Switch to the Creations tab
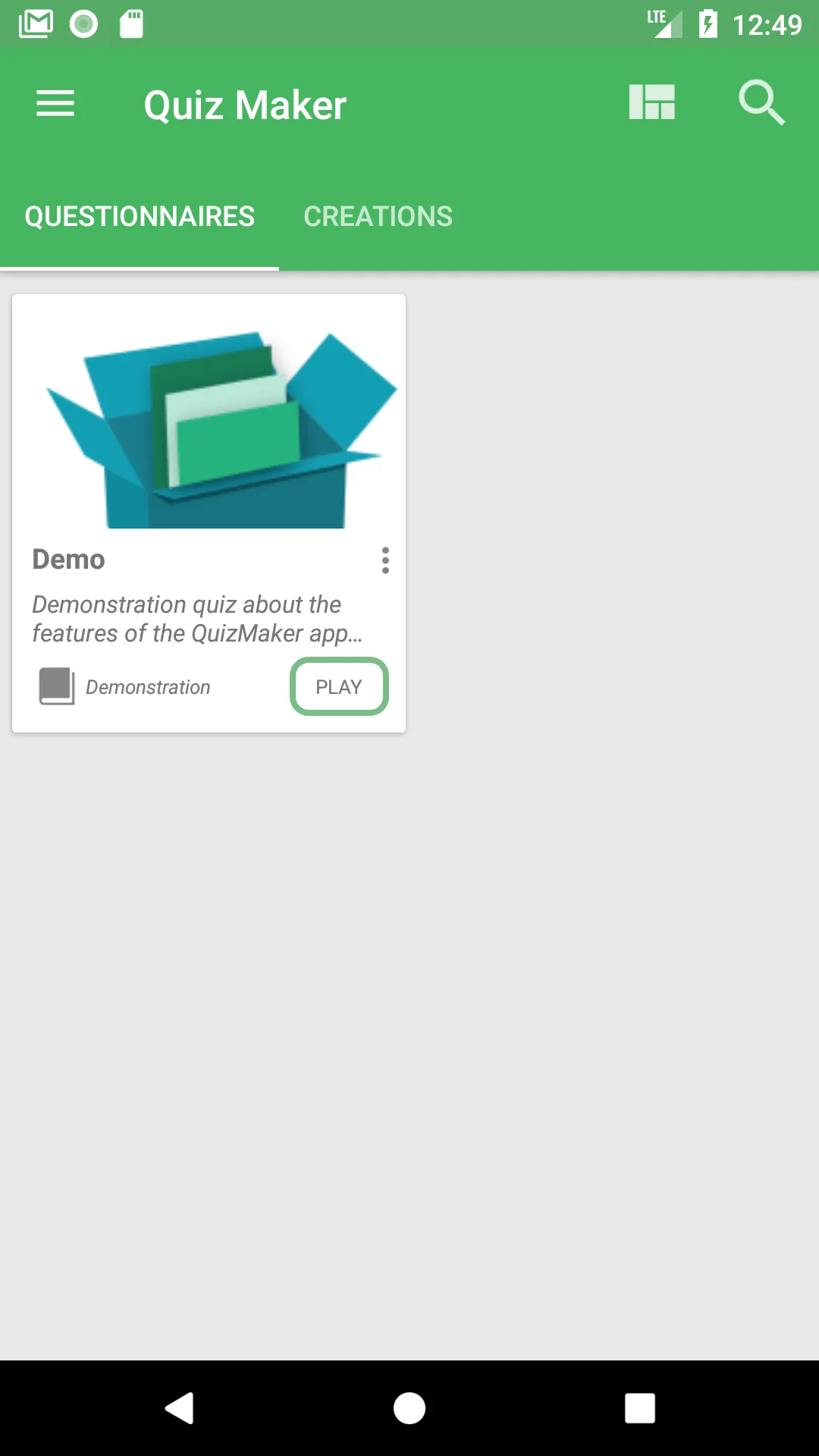This screenshot has width=819, height=1456. [378, 217]
